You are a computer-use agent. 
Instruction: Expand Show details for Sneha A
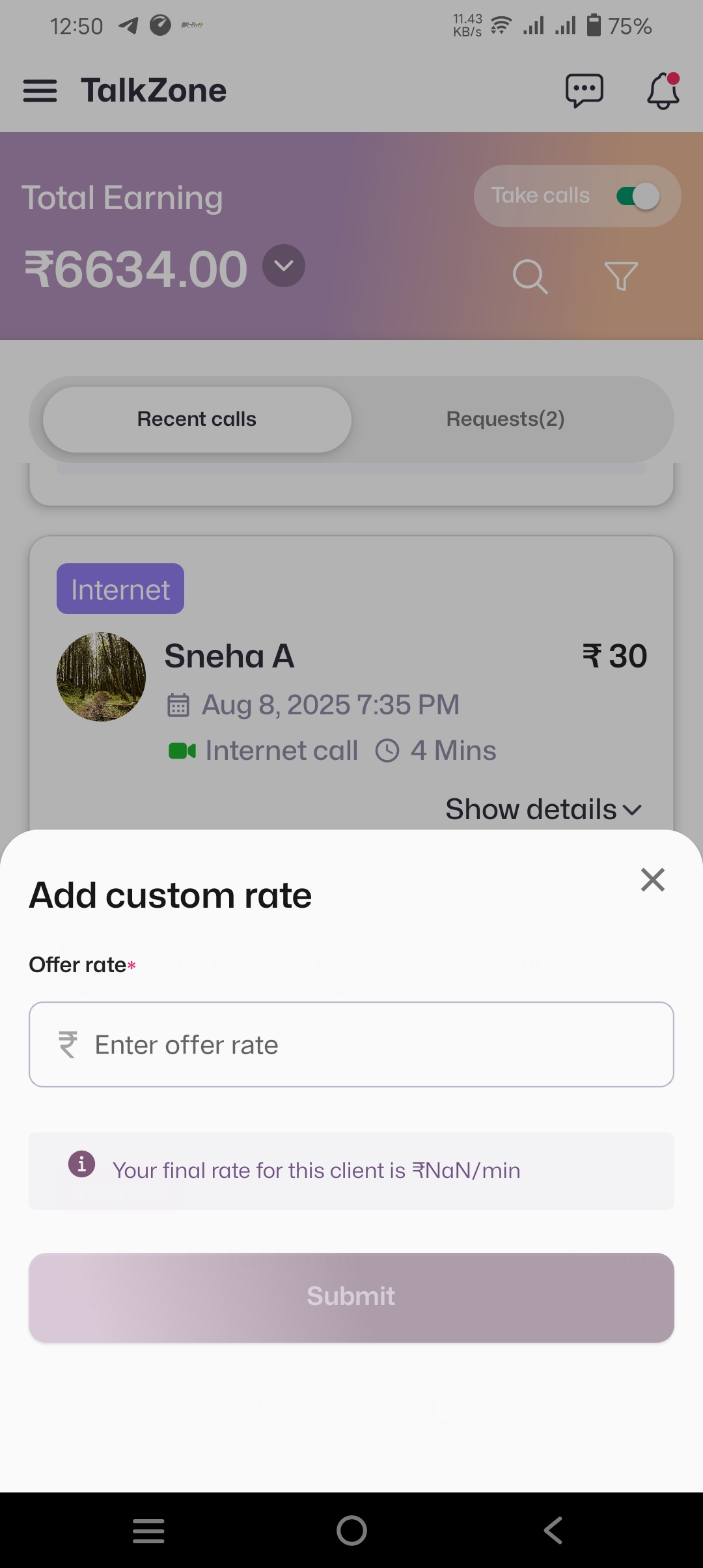[544, 809]
